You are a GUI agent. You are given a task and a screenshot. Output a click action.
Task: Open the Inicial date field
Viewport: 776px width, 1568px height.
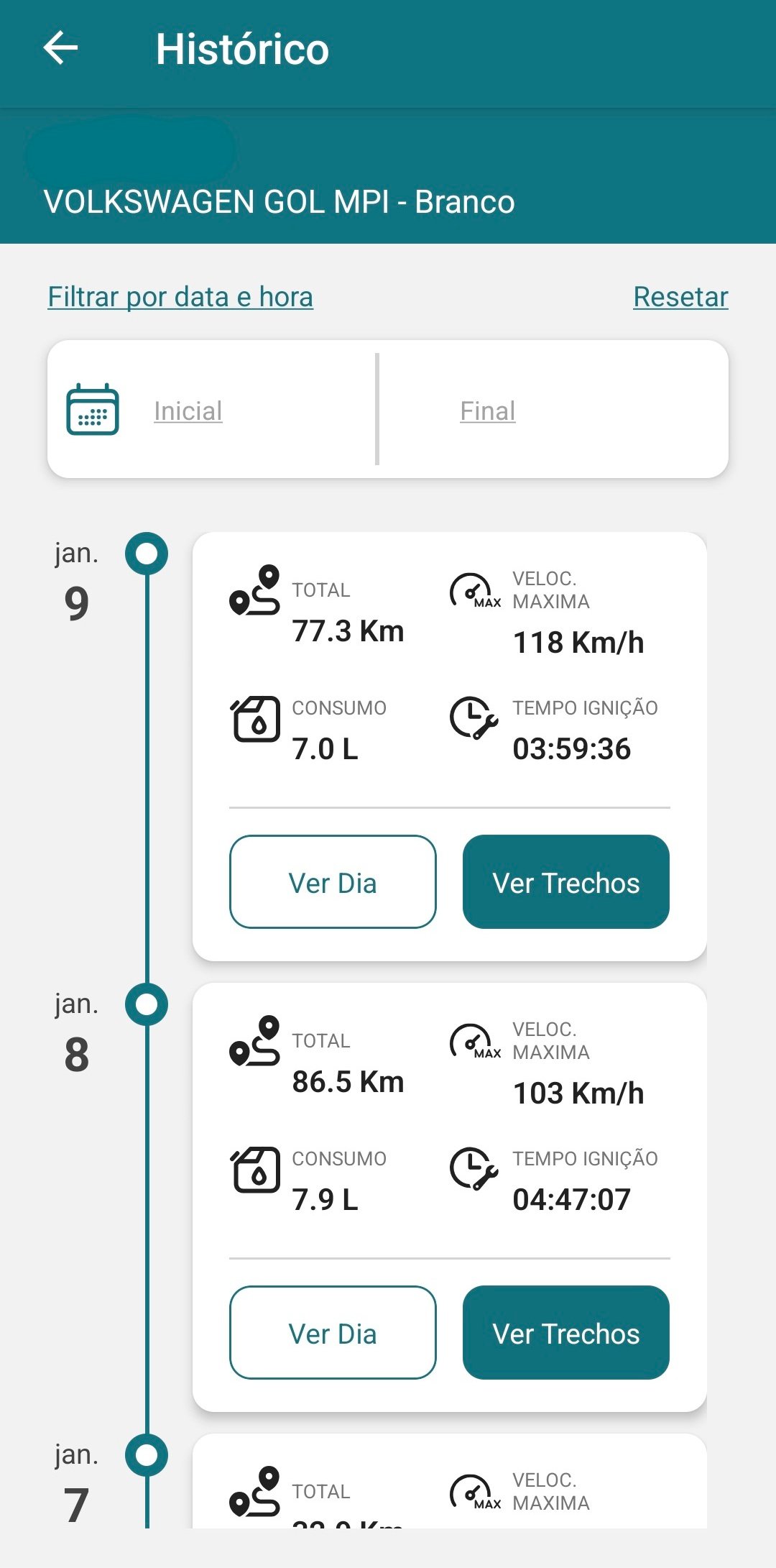click(187, 411)
